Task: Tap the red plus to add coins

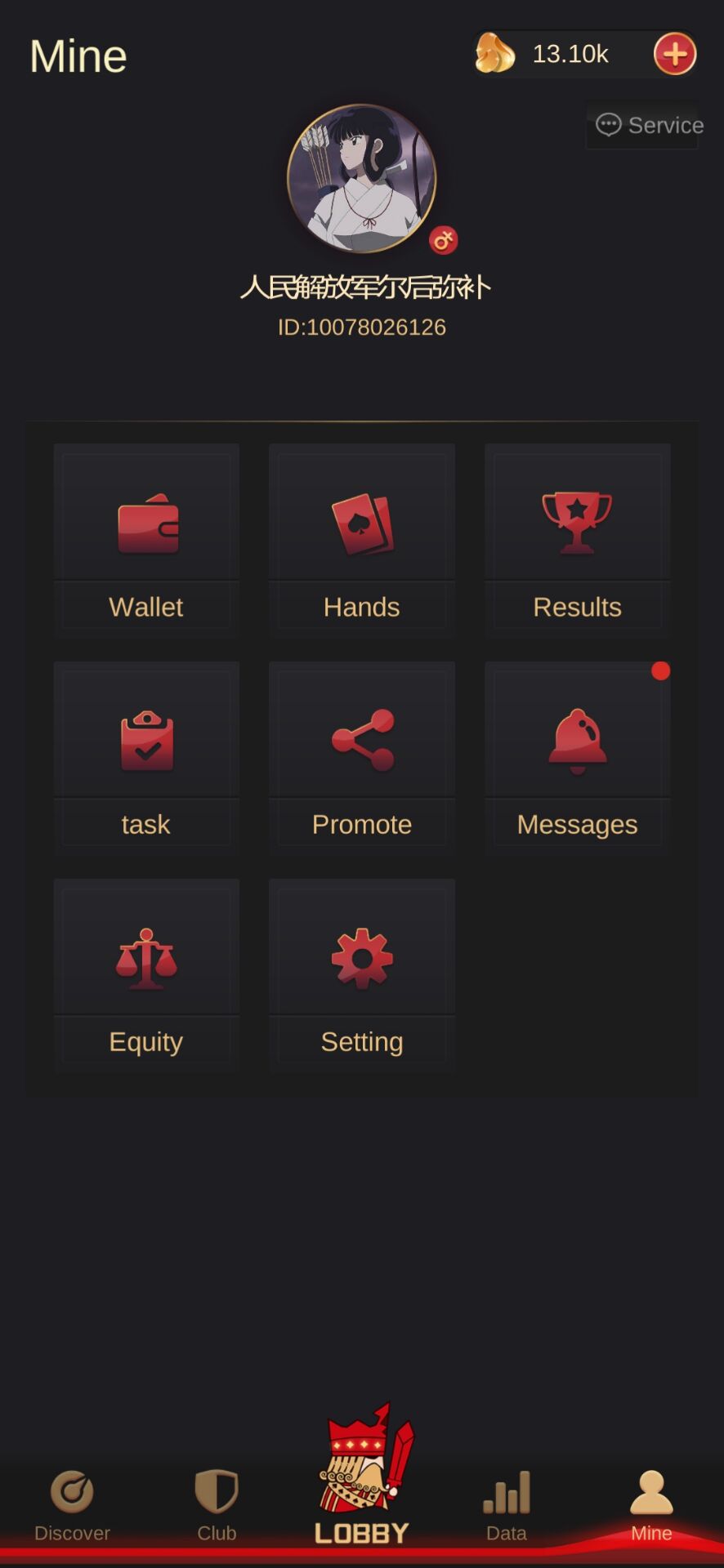Action: click(x=674, y=55)
